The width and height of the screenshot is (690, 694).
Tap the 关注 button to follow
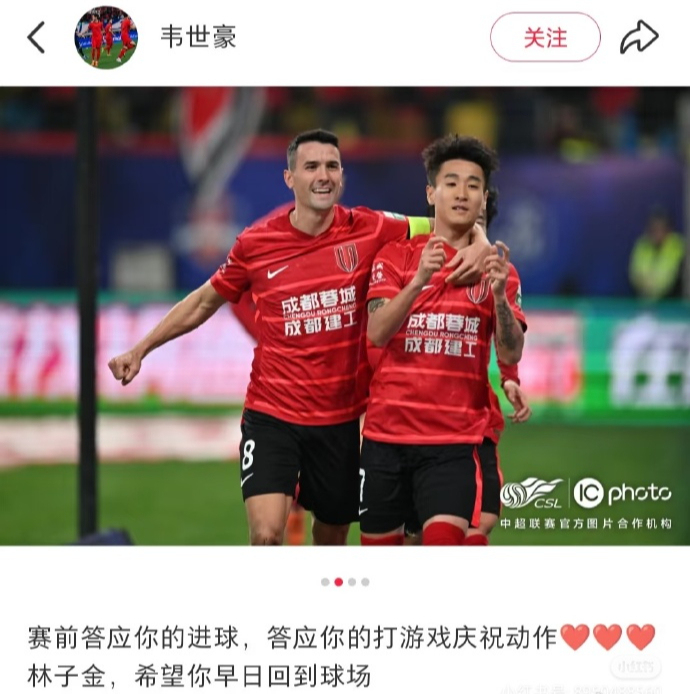545,38
